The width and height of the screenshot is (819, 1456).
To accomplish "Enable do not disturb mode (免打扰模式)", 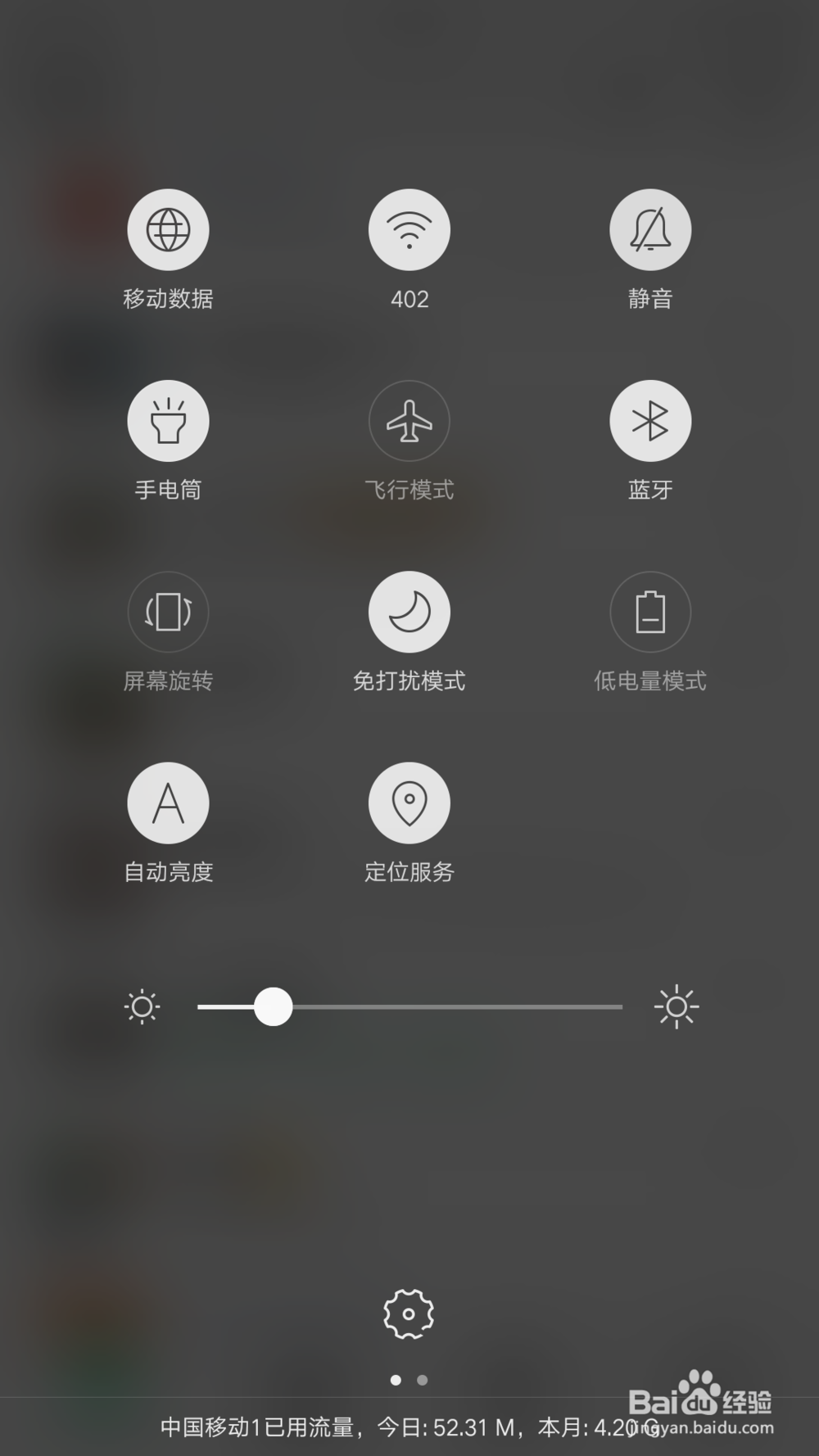I will pos(409,612).
